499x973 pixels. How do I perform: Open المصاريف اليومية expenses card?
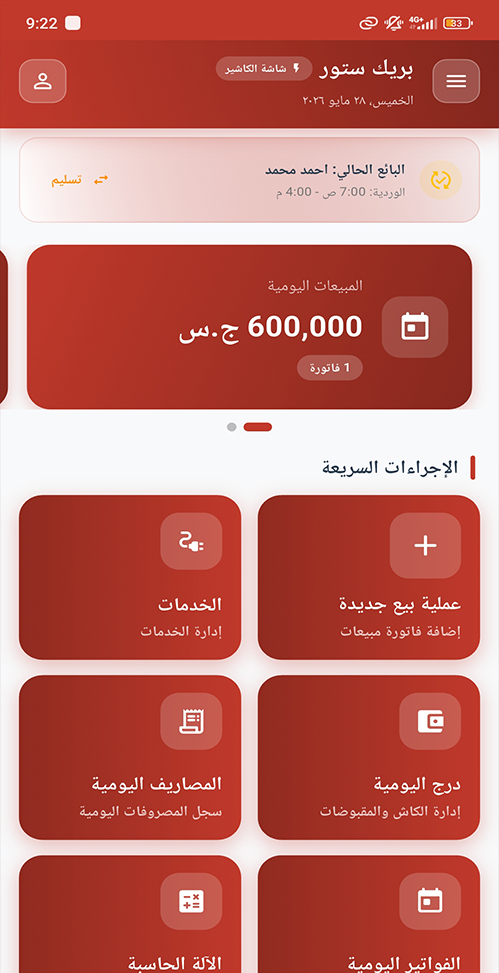coord(130,758)
